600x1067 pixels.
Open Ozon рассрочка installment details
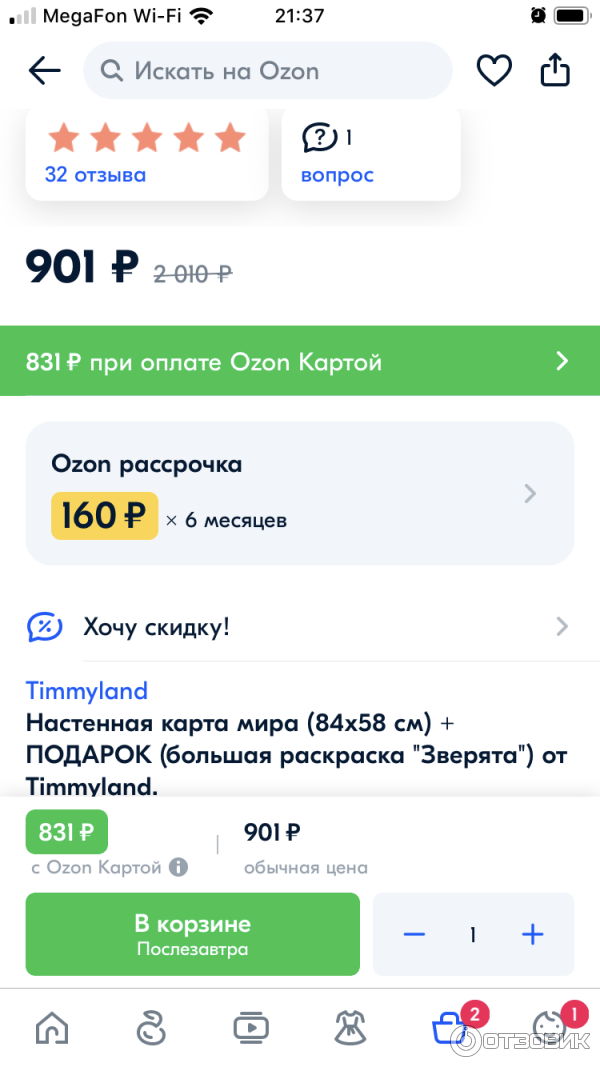point(300,493)
